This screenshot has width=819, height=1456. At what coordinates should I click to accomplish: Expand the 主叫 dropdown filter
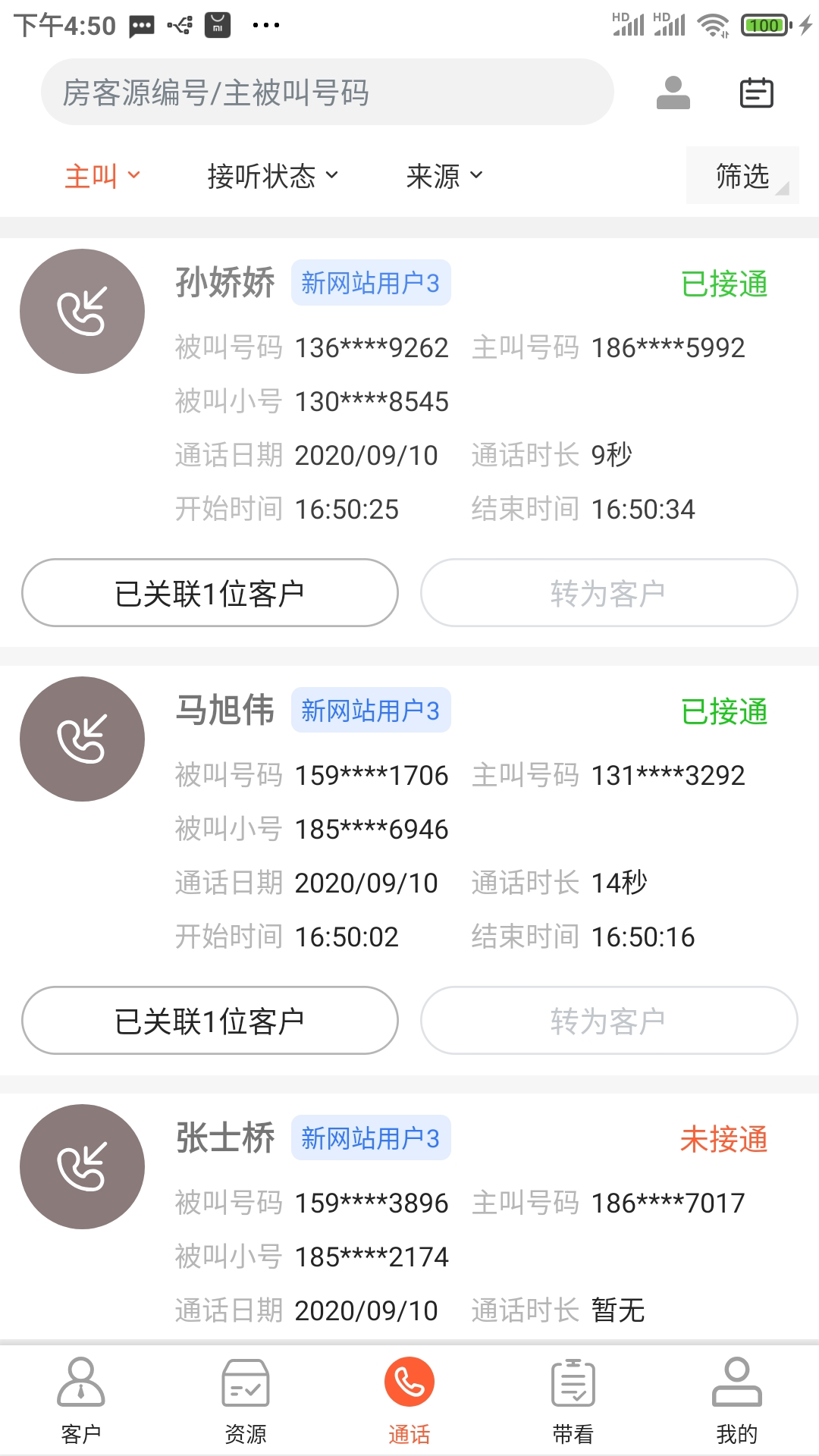102,176
